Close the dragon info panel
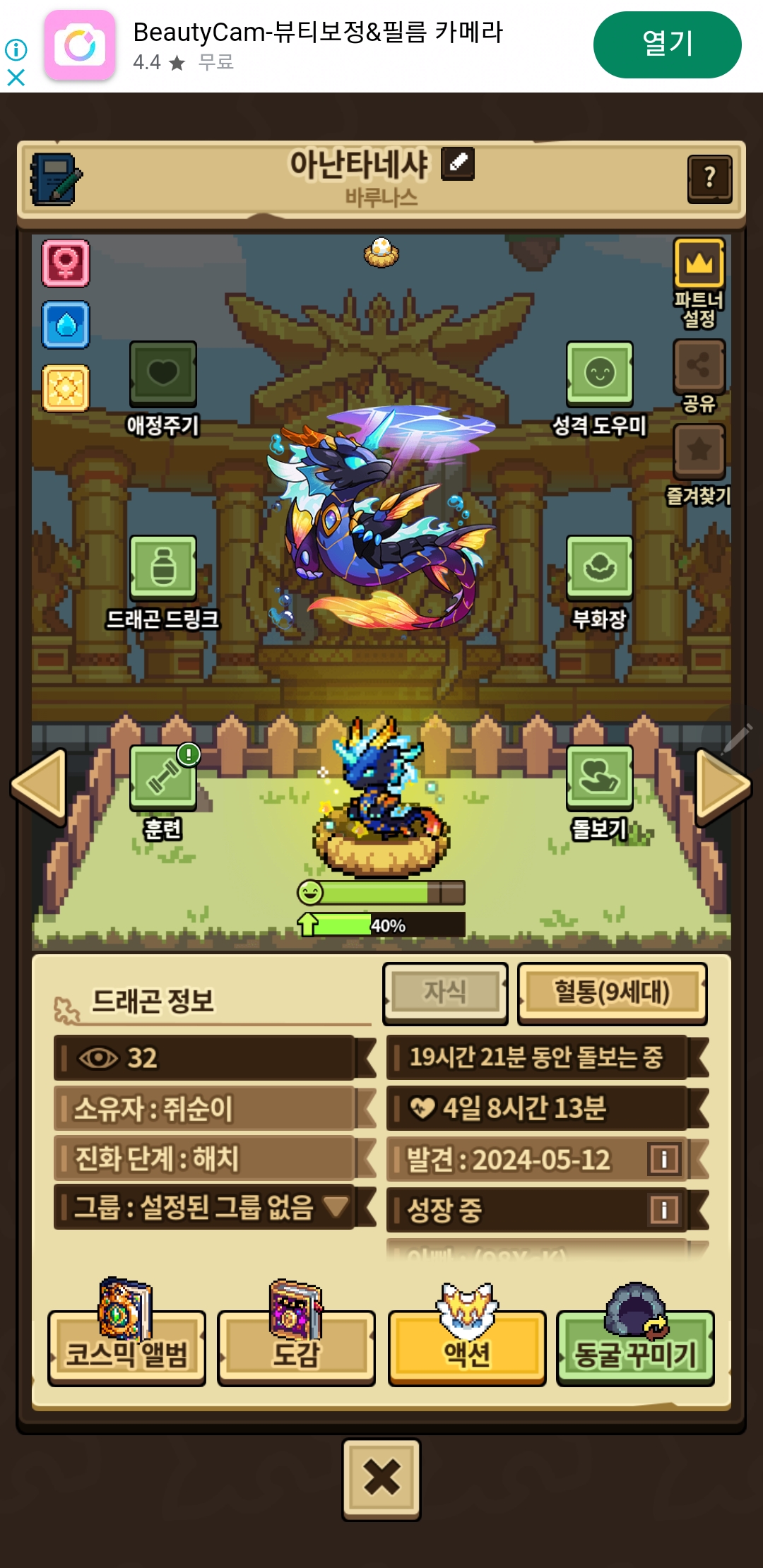The width and height of the screenshot is (763, 1568). pyautogui.click(x=381, y=1478)
